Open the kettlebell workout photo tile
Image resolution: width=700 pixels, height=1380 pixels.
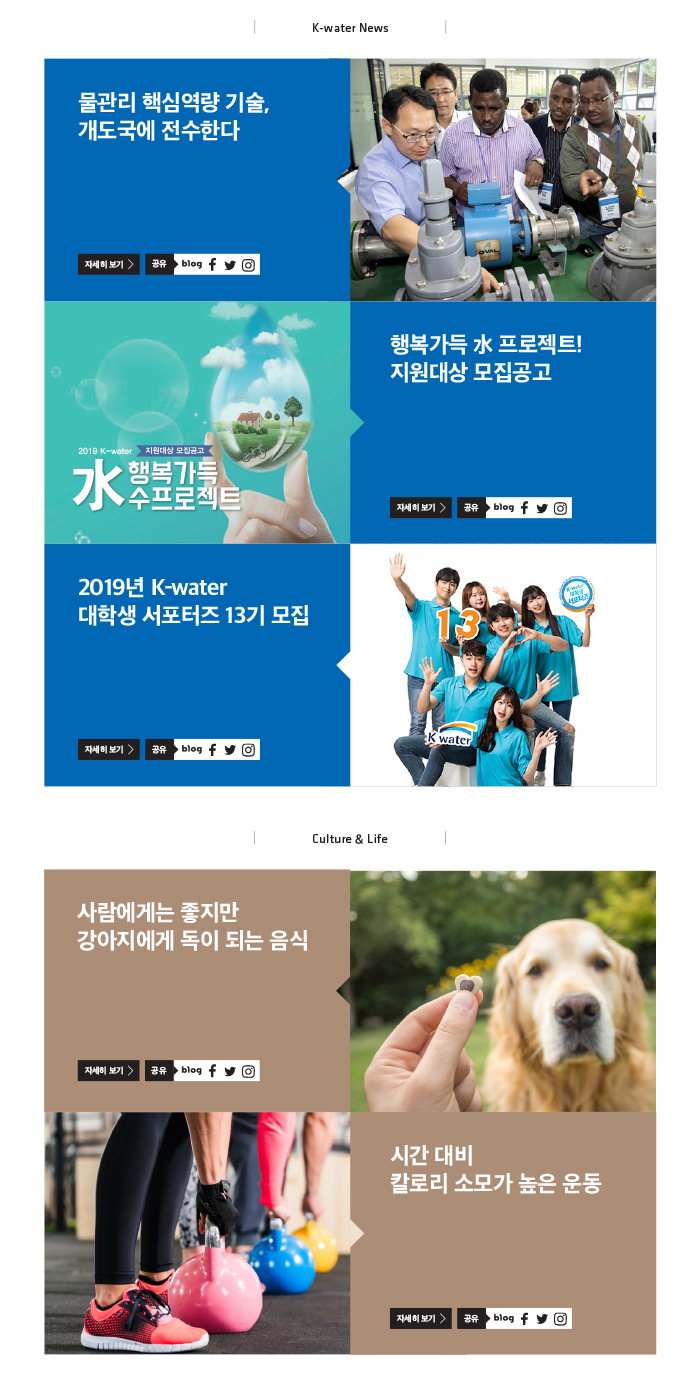[197, 1233]
